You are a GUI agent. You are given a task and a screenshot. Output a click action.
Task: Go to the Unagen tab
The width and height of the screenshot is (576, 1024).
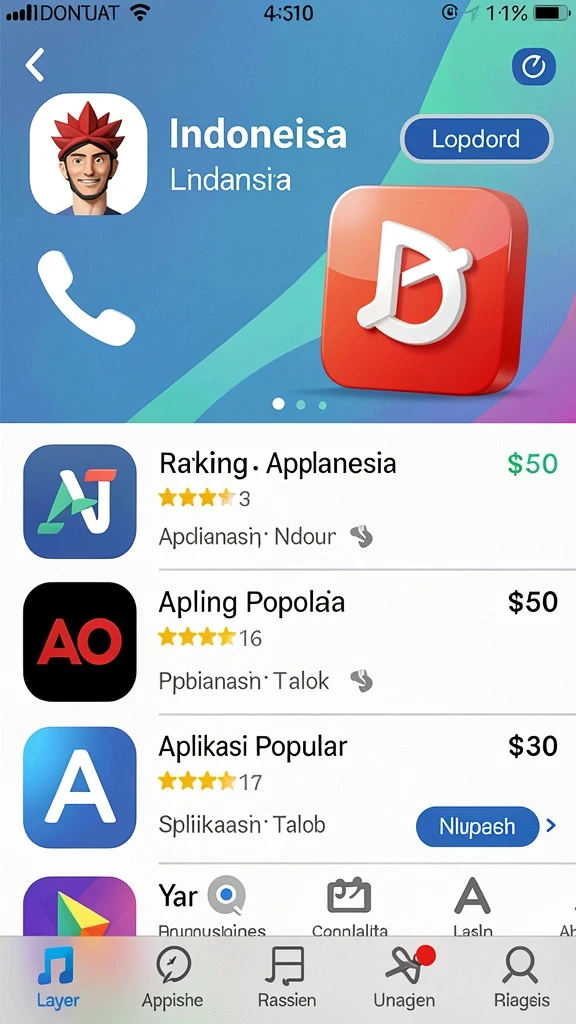coord(402,977)
